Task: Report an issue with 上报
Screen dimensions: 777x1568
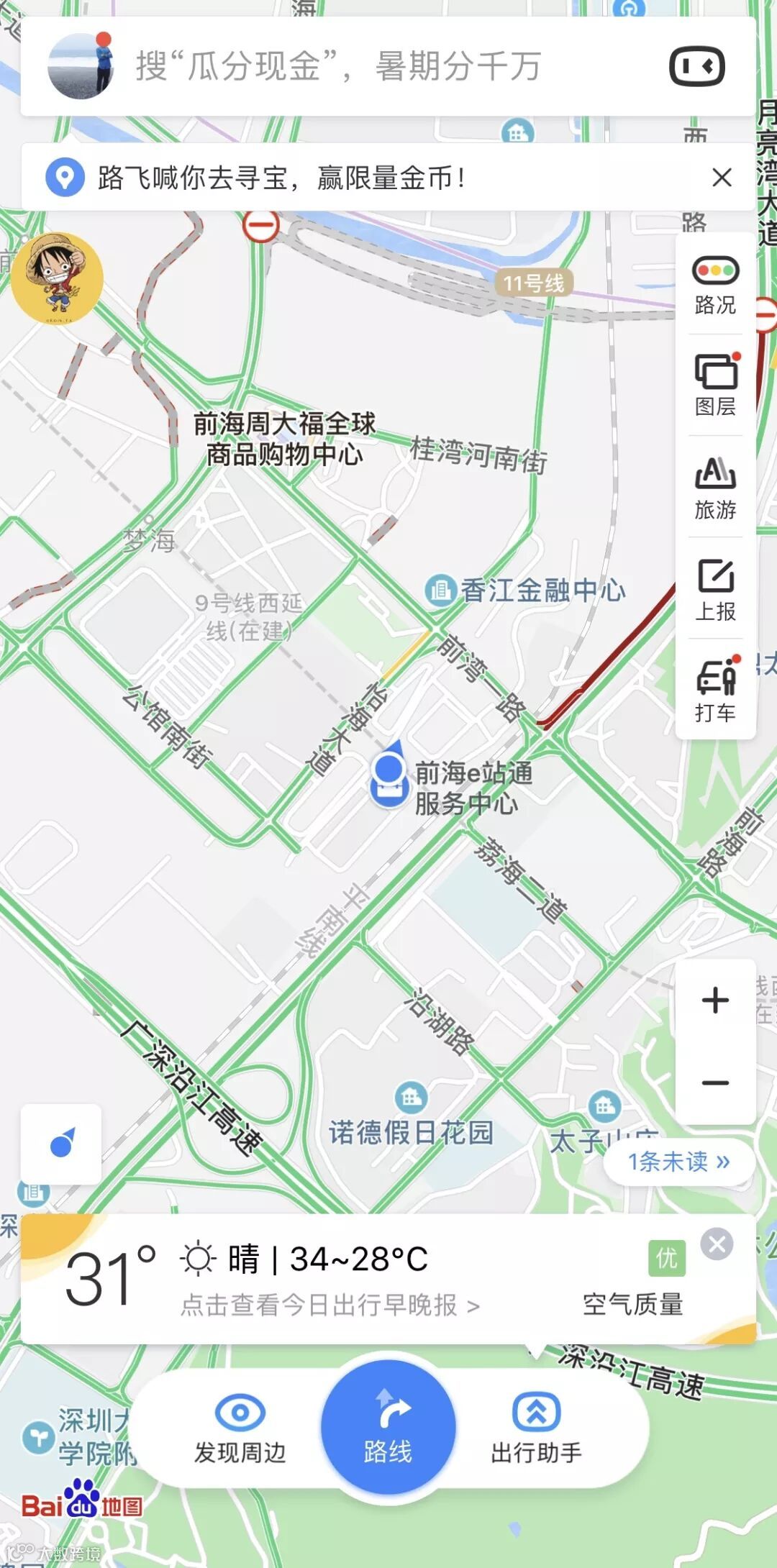Action: tap(715, 590)
